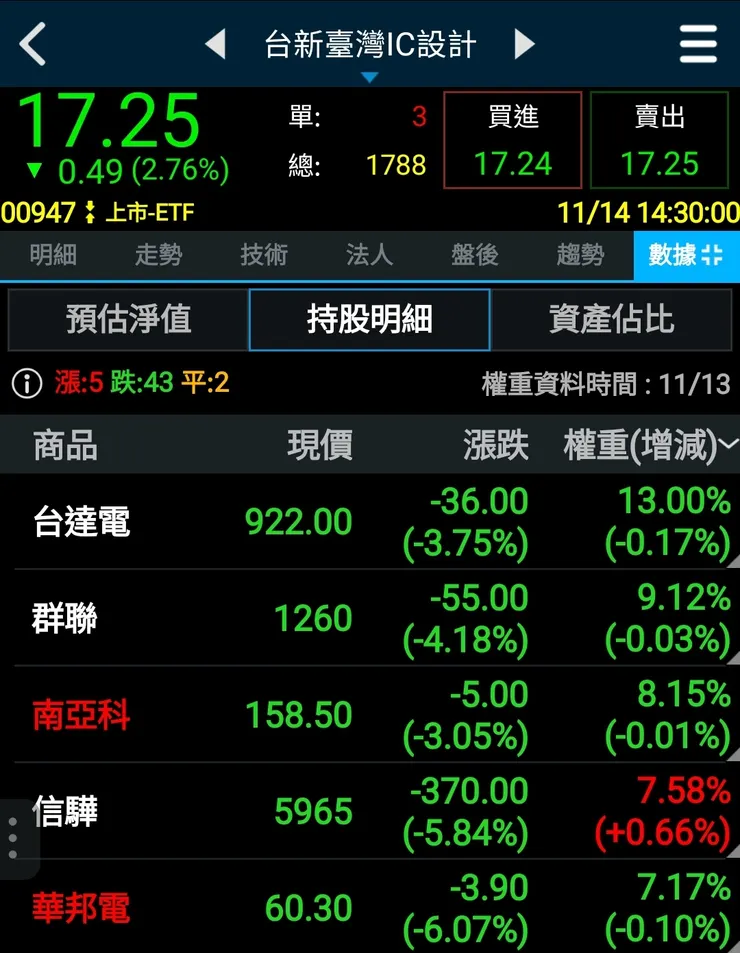
Task: Open the 法人 tab
Action: click(x=369, y=255)
